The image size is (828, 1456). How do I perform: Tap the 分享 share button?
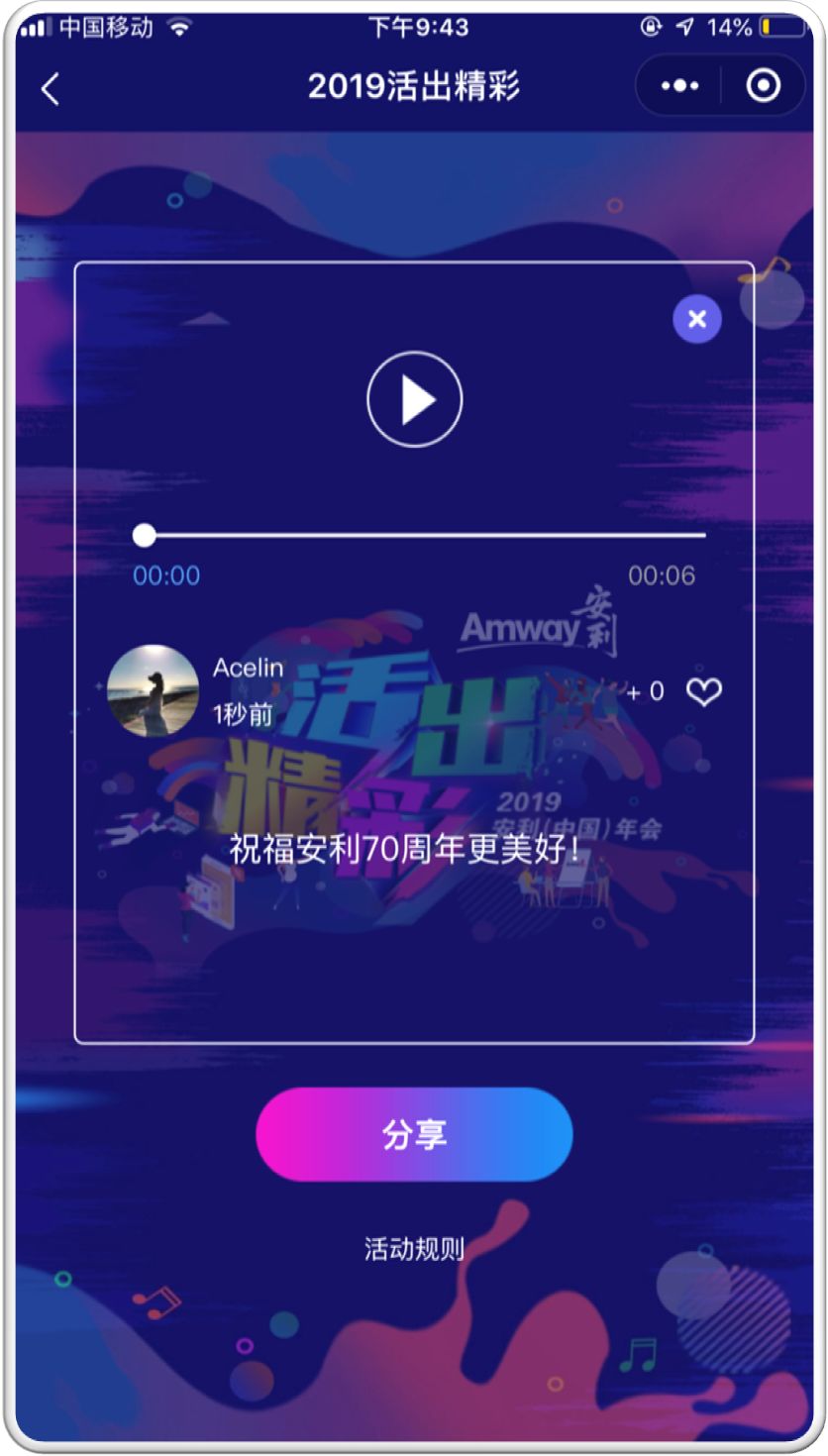[x=414, y=1134]
